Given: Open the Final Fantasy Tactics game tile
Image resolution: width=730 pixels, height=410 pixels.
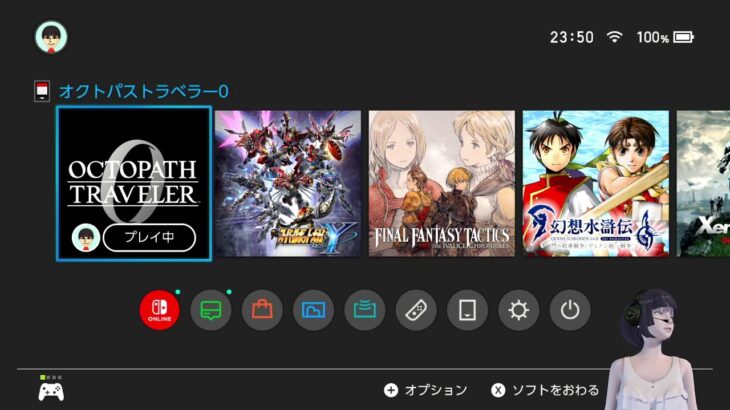Looking at the screenshot, I should click(441, 183).
